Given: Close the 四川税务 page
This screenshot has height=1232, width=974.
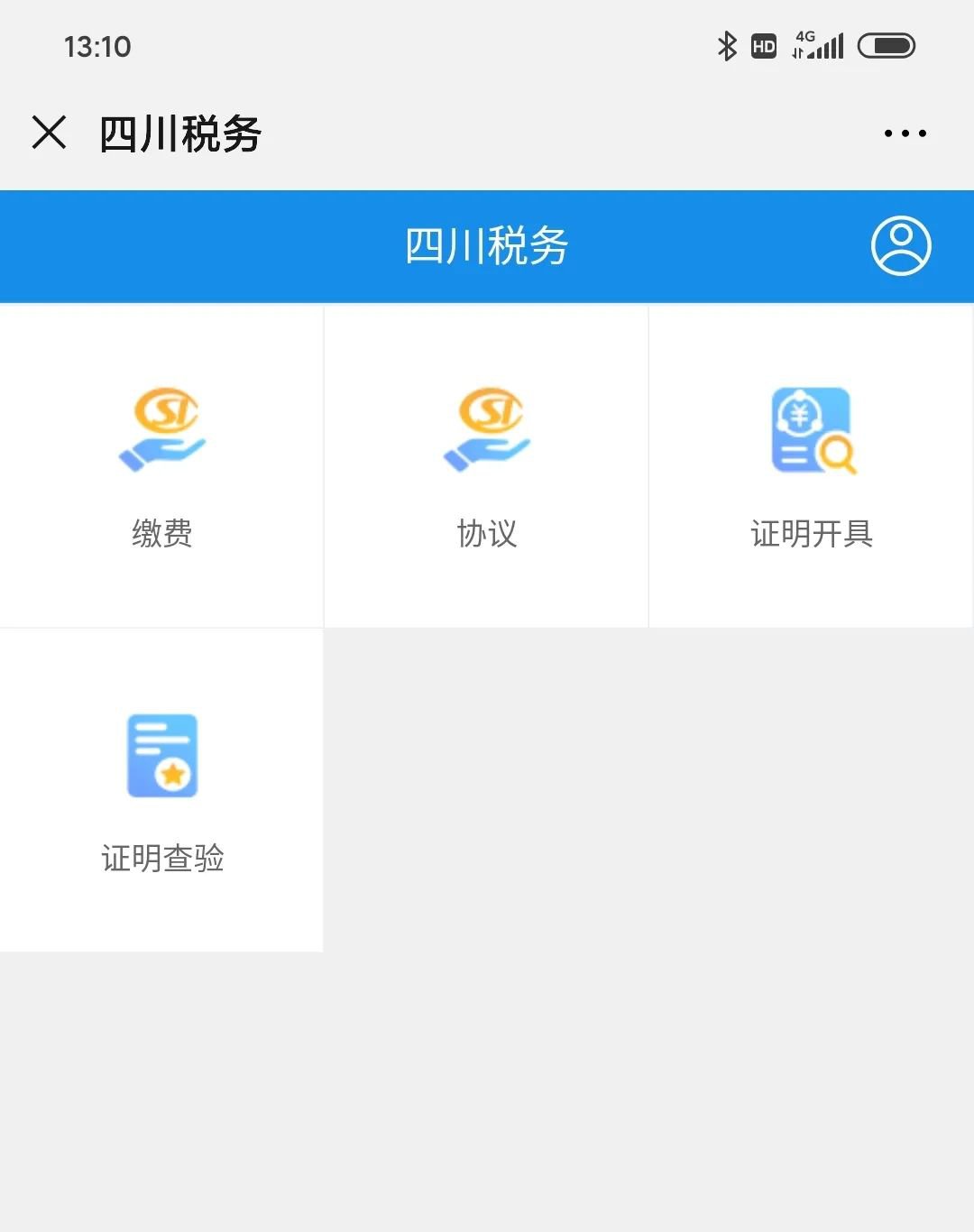Looking at the screenshot, I should pyautogui.click(x=50, y=133).
